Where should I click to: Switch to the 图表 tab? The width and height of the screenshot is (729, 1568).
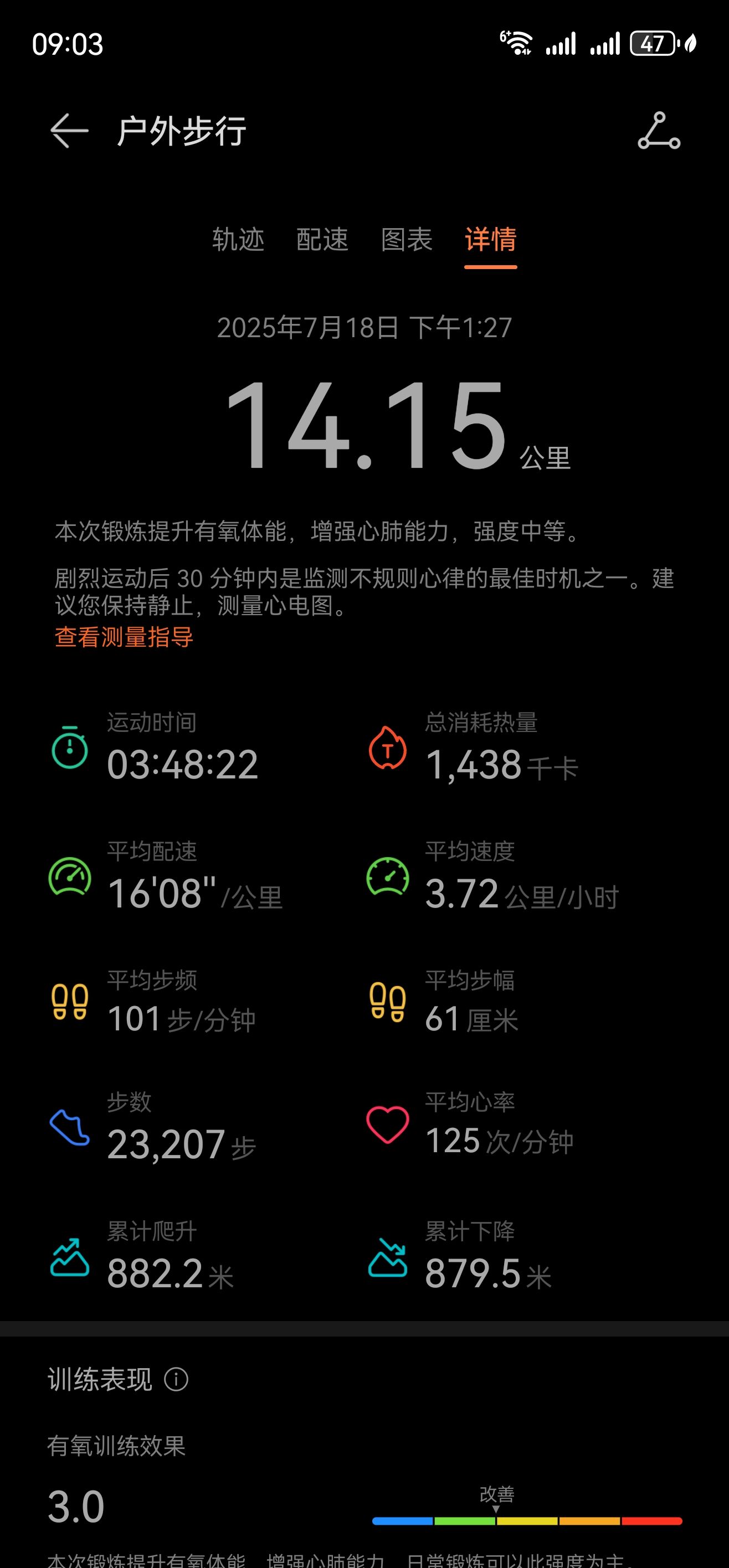pyautogui.click(x=406, y=239)
